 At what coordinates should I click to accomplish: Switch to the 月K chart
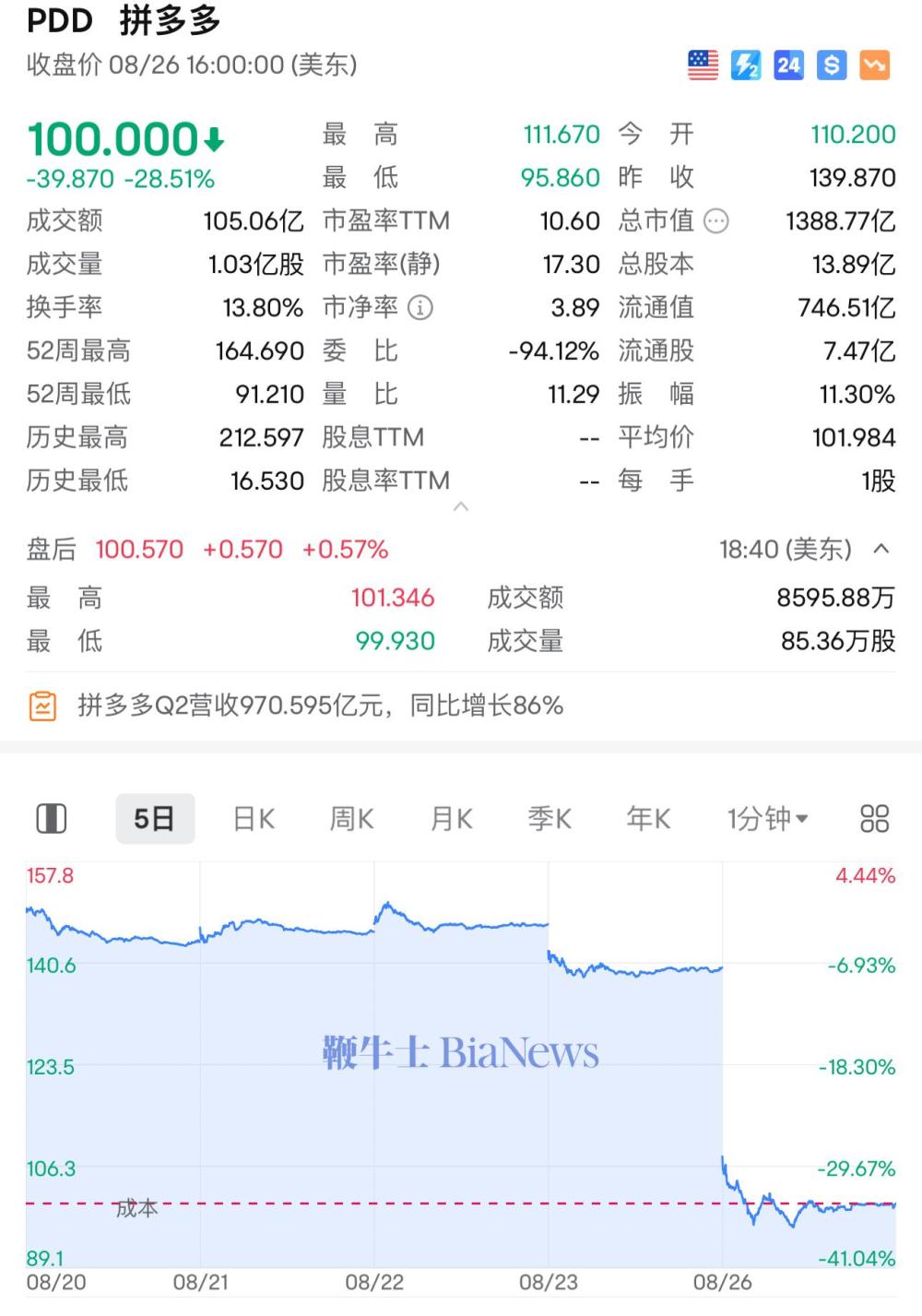(x=451, y=819)
